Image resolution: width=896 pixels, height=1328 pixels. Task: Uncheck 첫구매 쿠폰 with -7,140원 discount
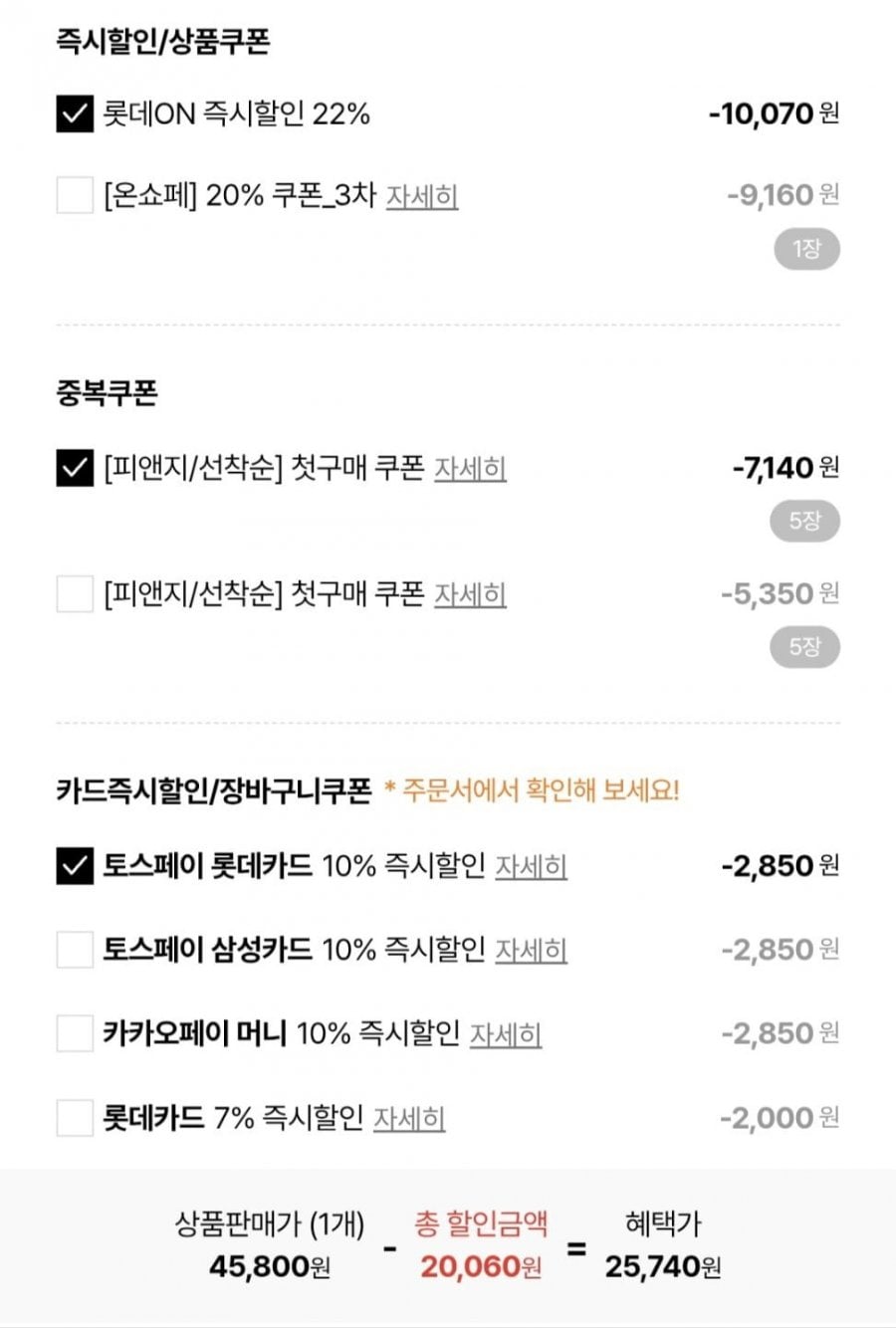(75, 468)
